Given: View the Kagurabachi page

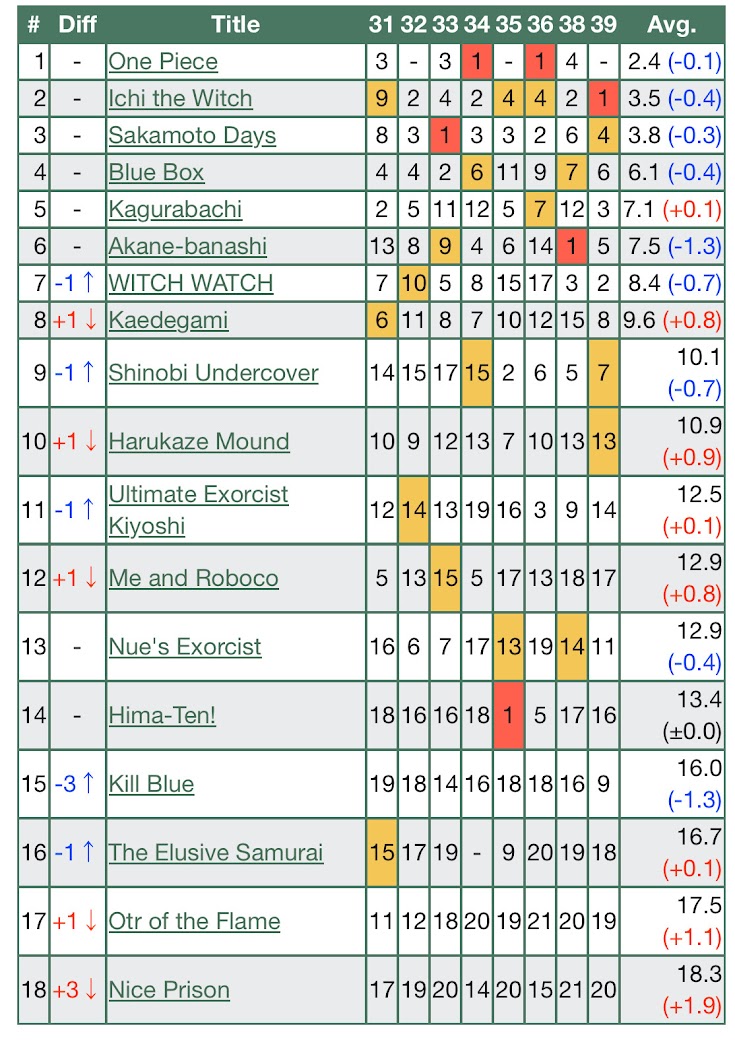Looking at the screenshot, I should [175, 209].
